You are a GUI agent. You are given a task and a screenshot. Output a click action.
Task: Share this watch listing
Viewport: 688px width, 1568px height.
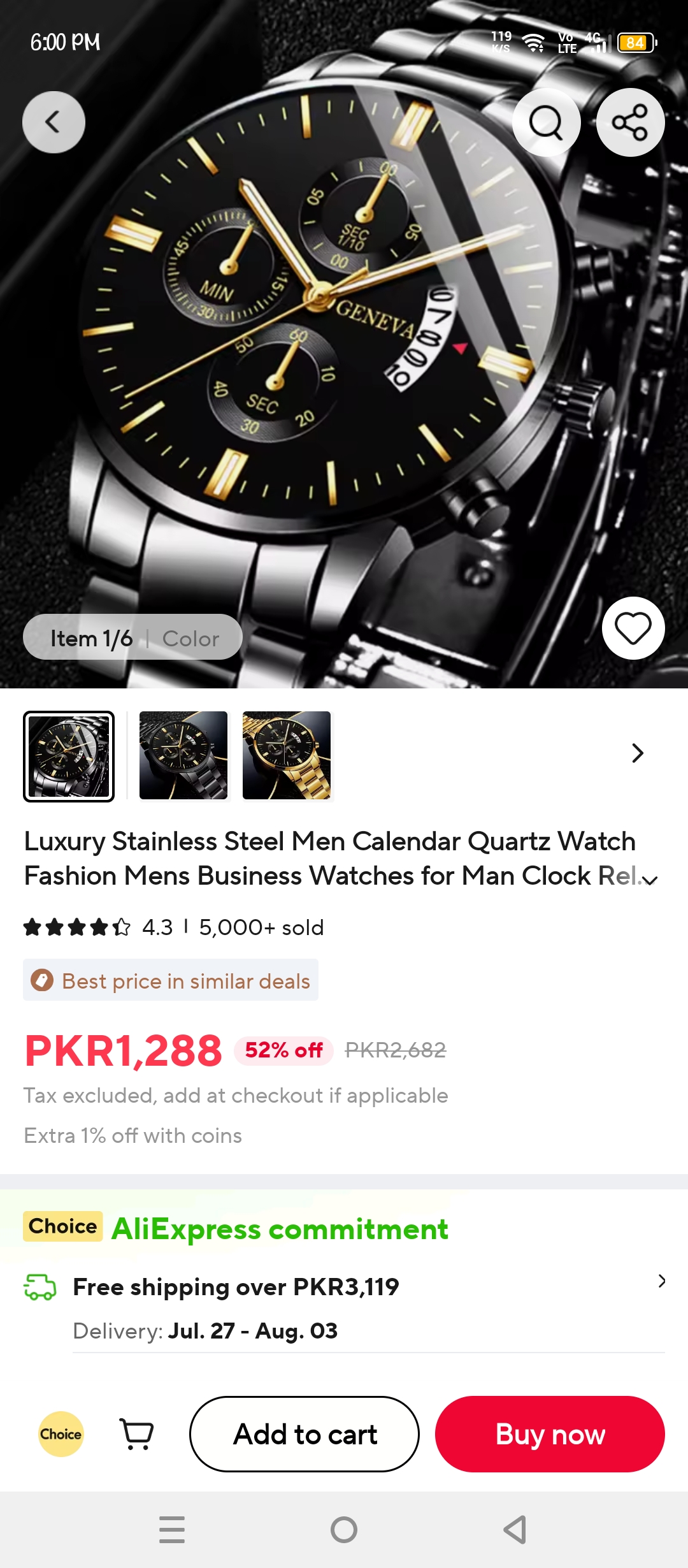(630, 122)
